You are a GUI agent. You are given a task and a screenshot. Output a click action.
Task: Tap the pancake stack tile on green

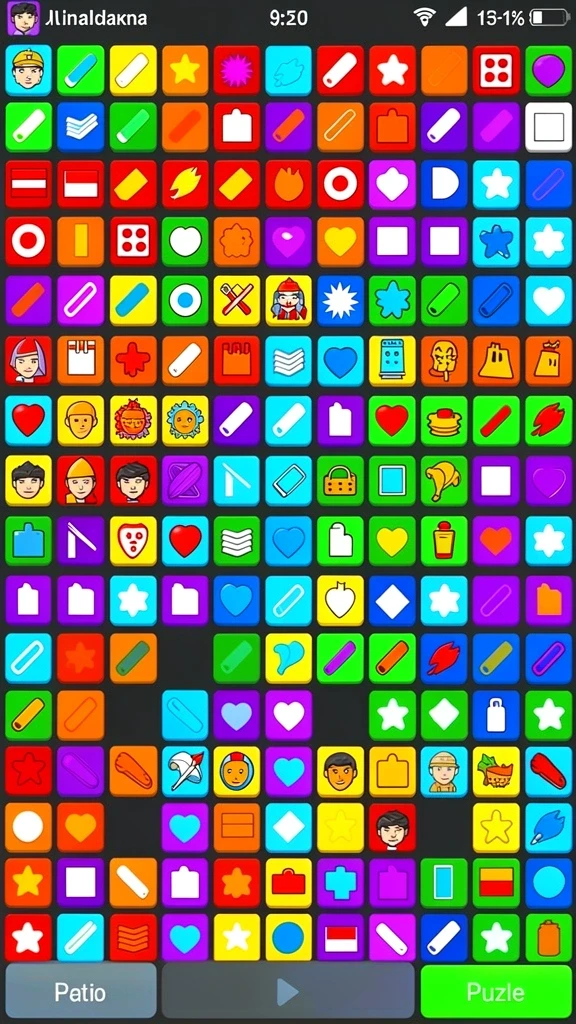444,419
